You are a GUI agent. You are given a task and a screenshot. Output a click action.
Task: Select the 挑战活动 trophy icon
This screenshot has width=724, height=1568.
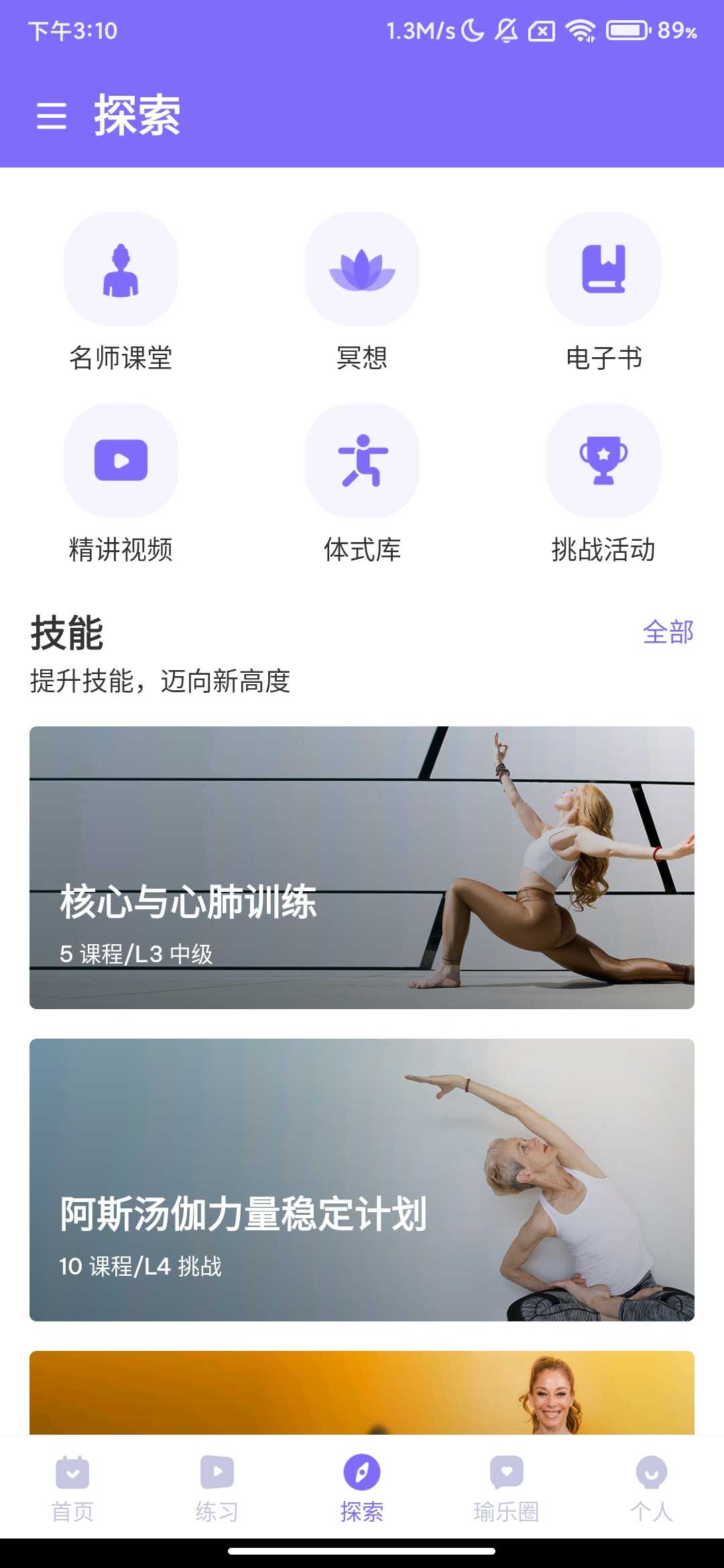[603, 460]
